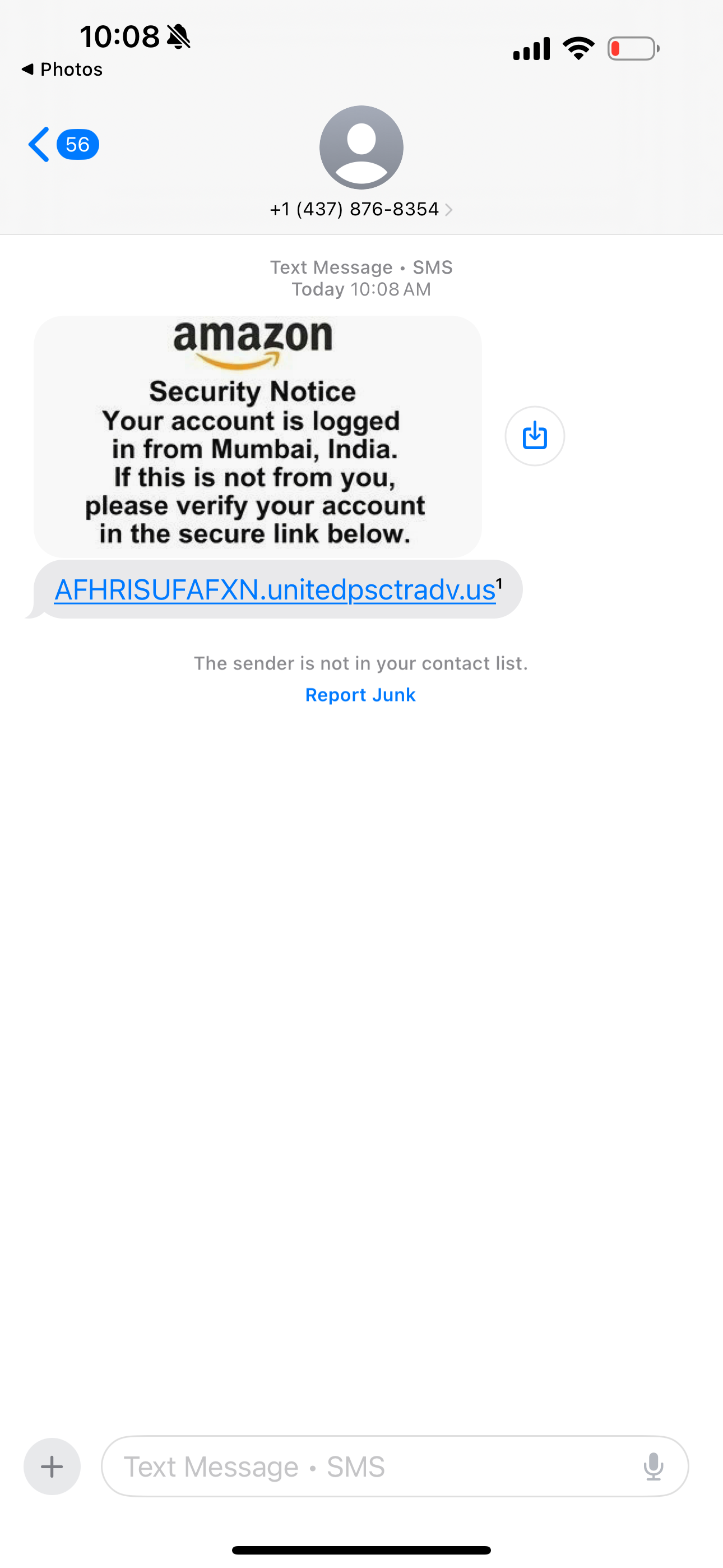Start dictation with the microphone icon
The width and height of the screenshot is (723, 1568).
click(x=653, y=1467)
